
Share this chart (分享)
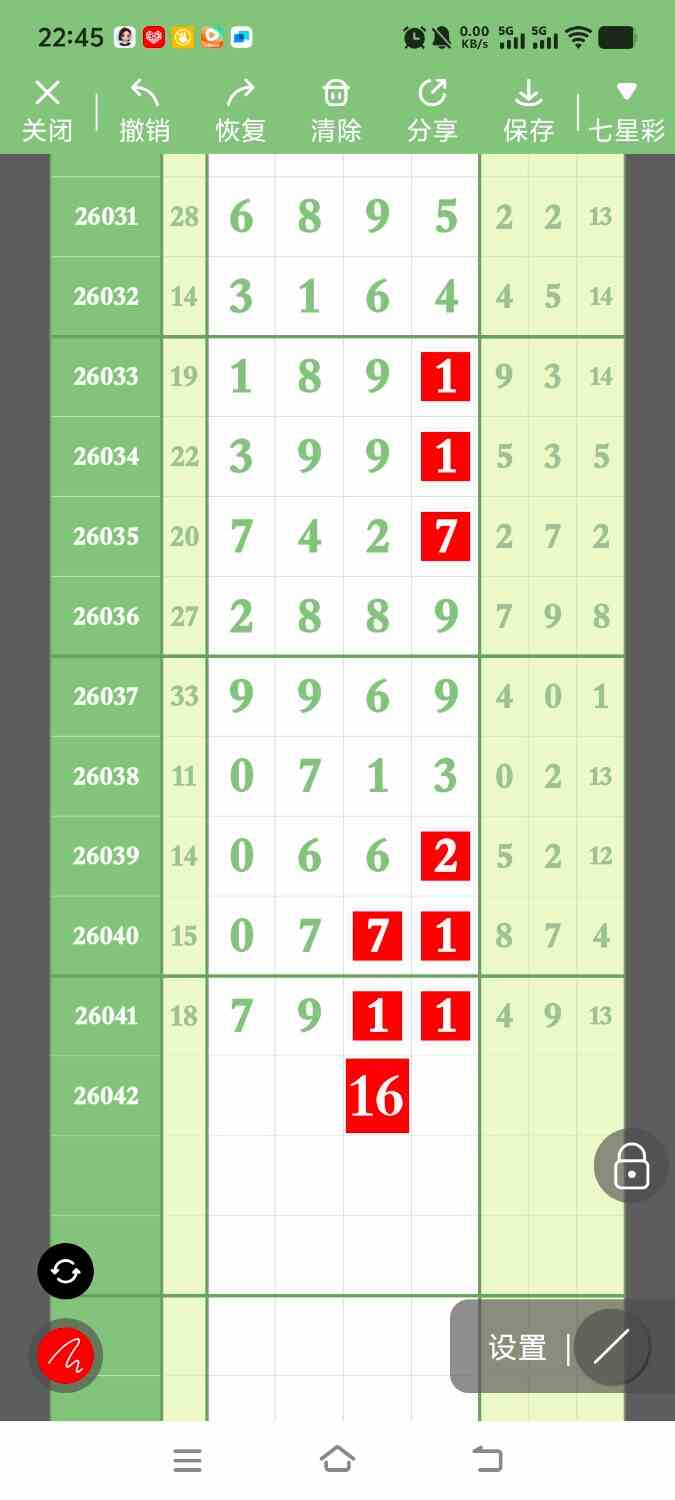(x=432, y=111)
